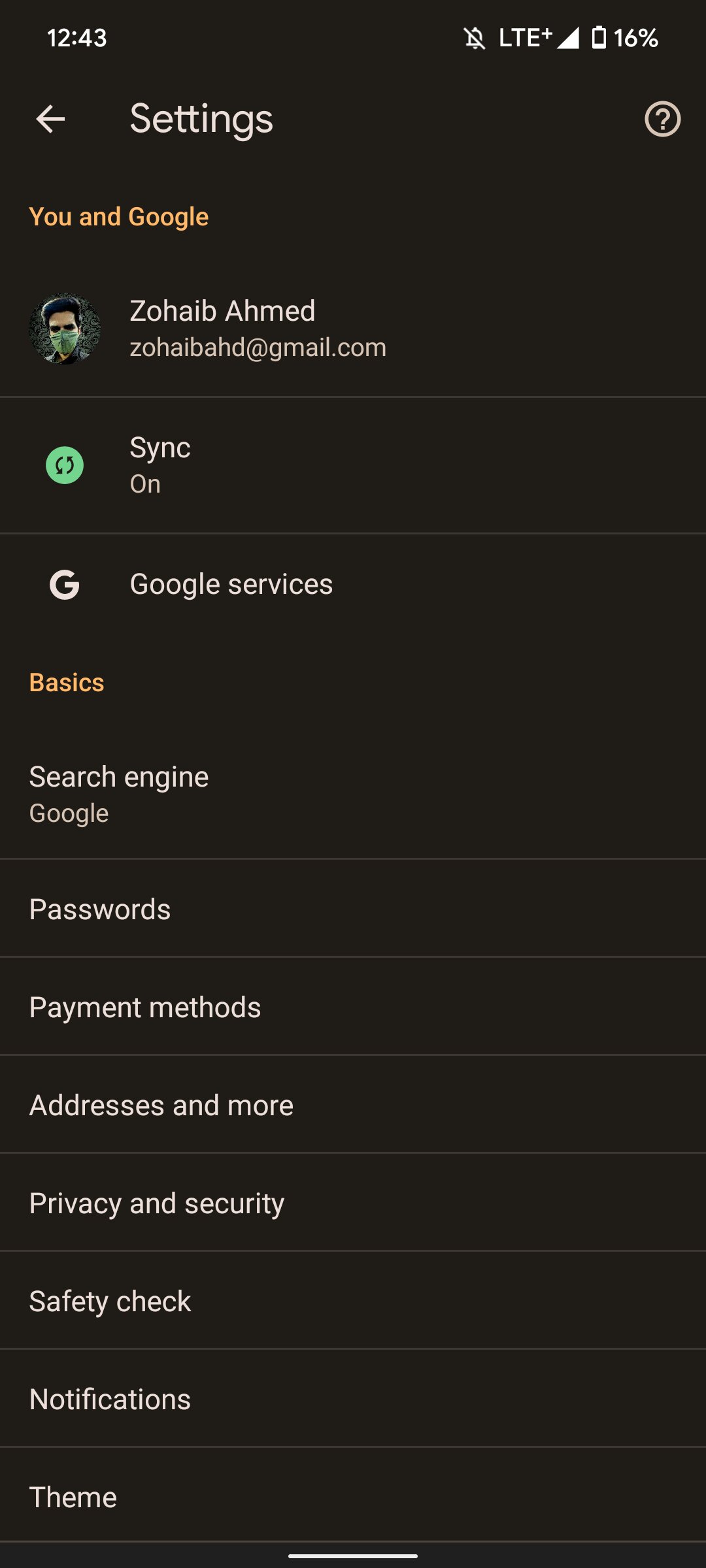Open Passwords
The height and width of the screenshot is (1568, 706).
[353, 909]
